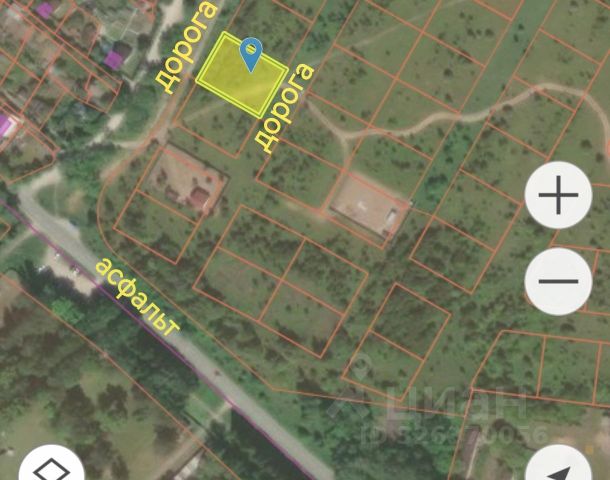610x480 pixels.
Task: Zoom out with the minus button
Action: (558, 281)
